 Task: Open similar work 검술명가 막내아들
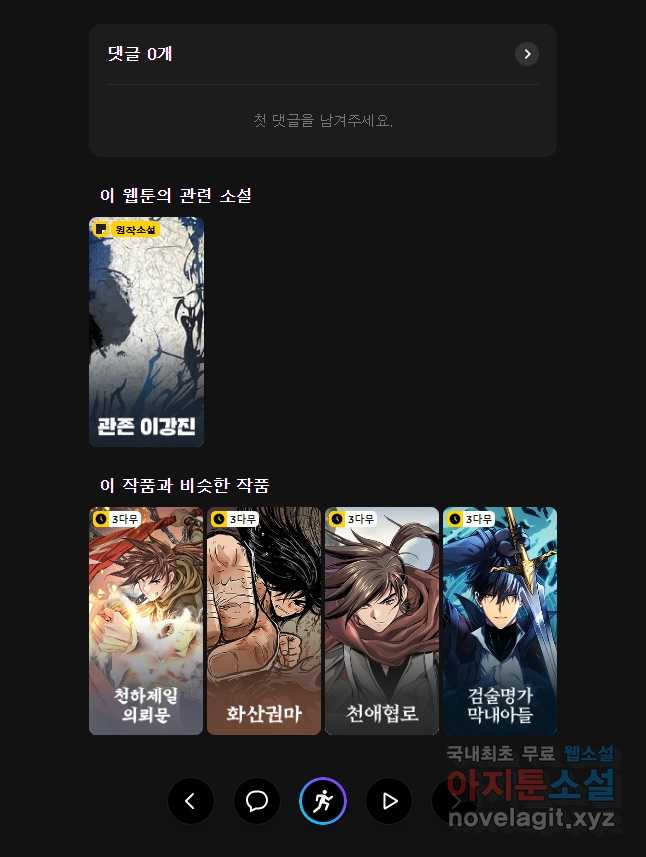(500, 620)
